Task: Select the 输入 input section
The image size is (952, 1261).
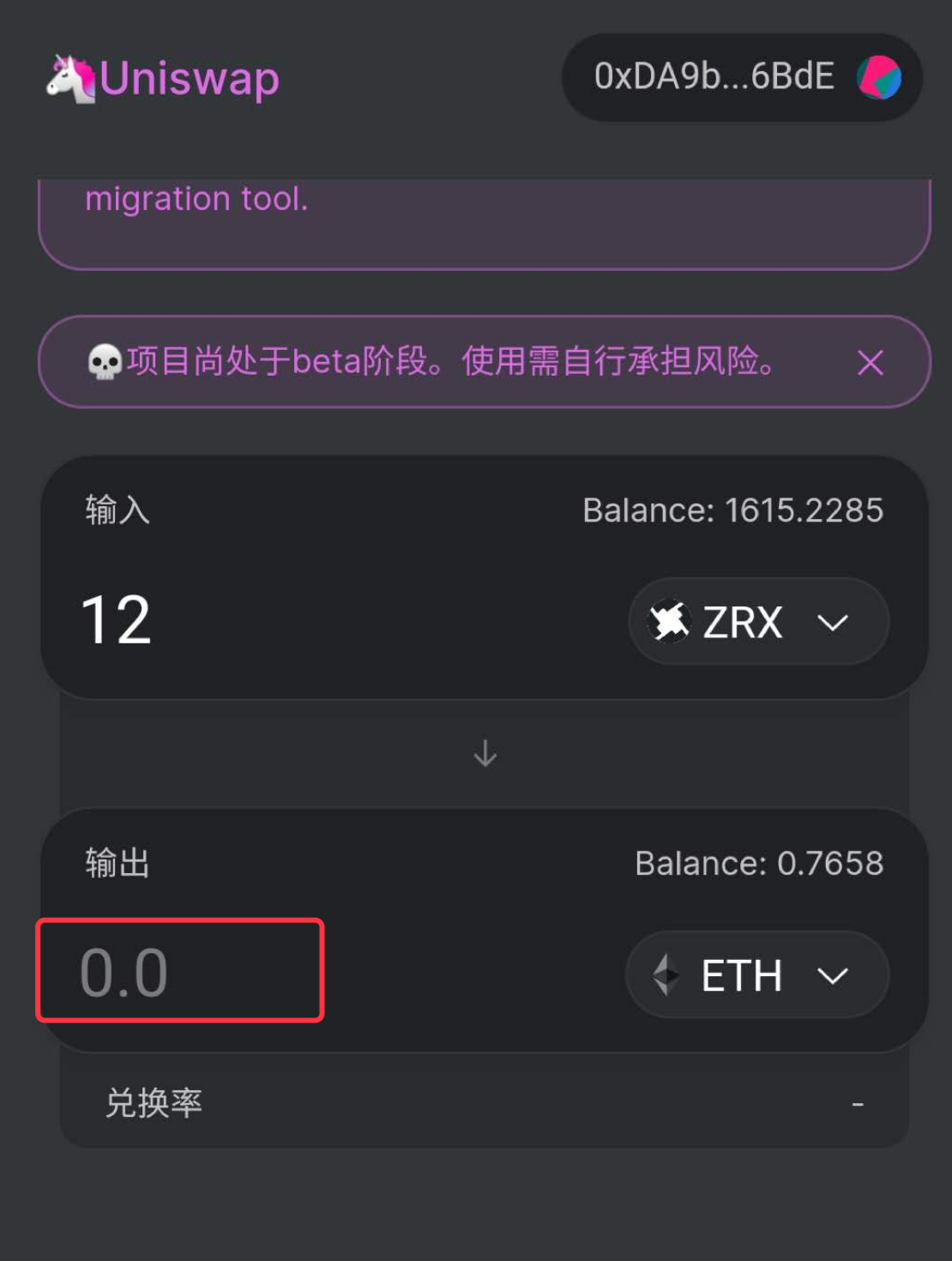Action: [115, 510]
